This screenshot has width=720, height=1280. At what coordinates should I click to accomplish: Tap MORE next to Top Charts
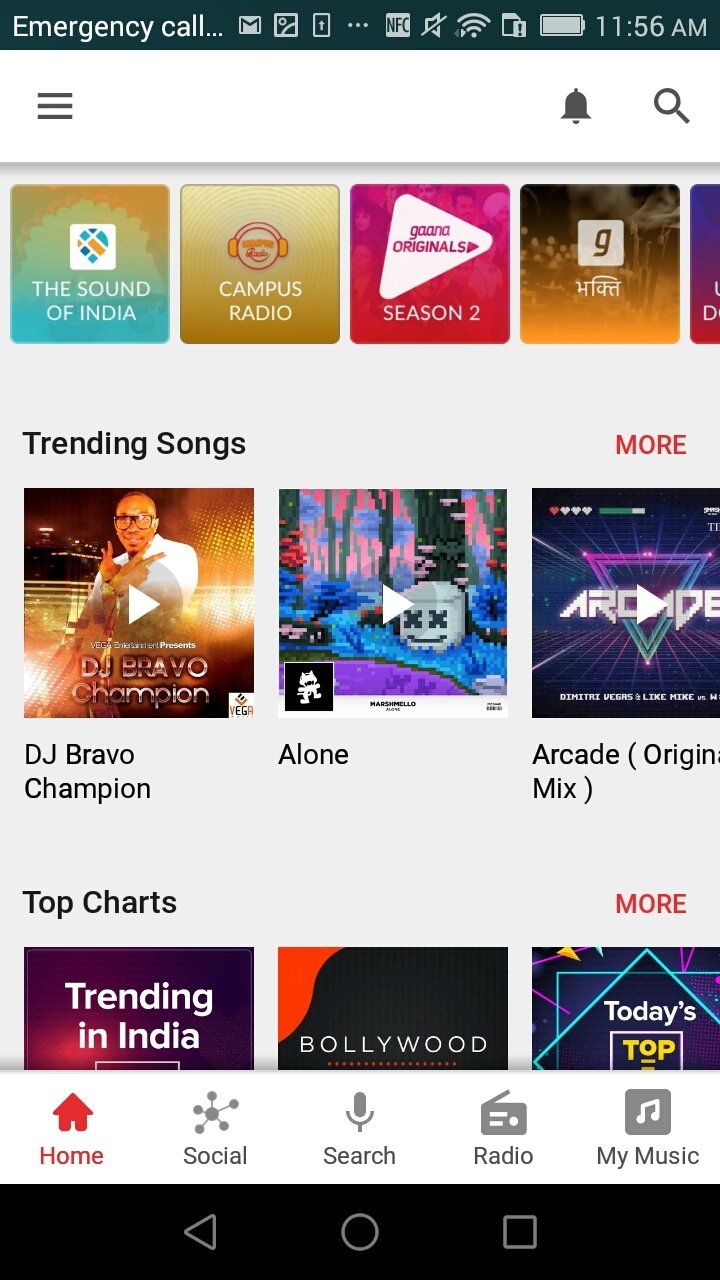point(651,903)
